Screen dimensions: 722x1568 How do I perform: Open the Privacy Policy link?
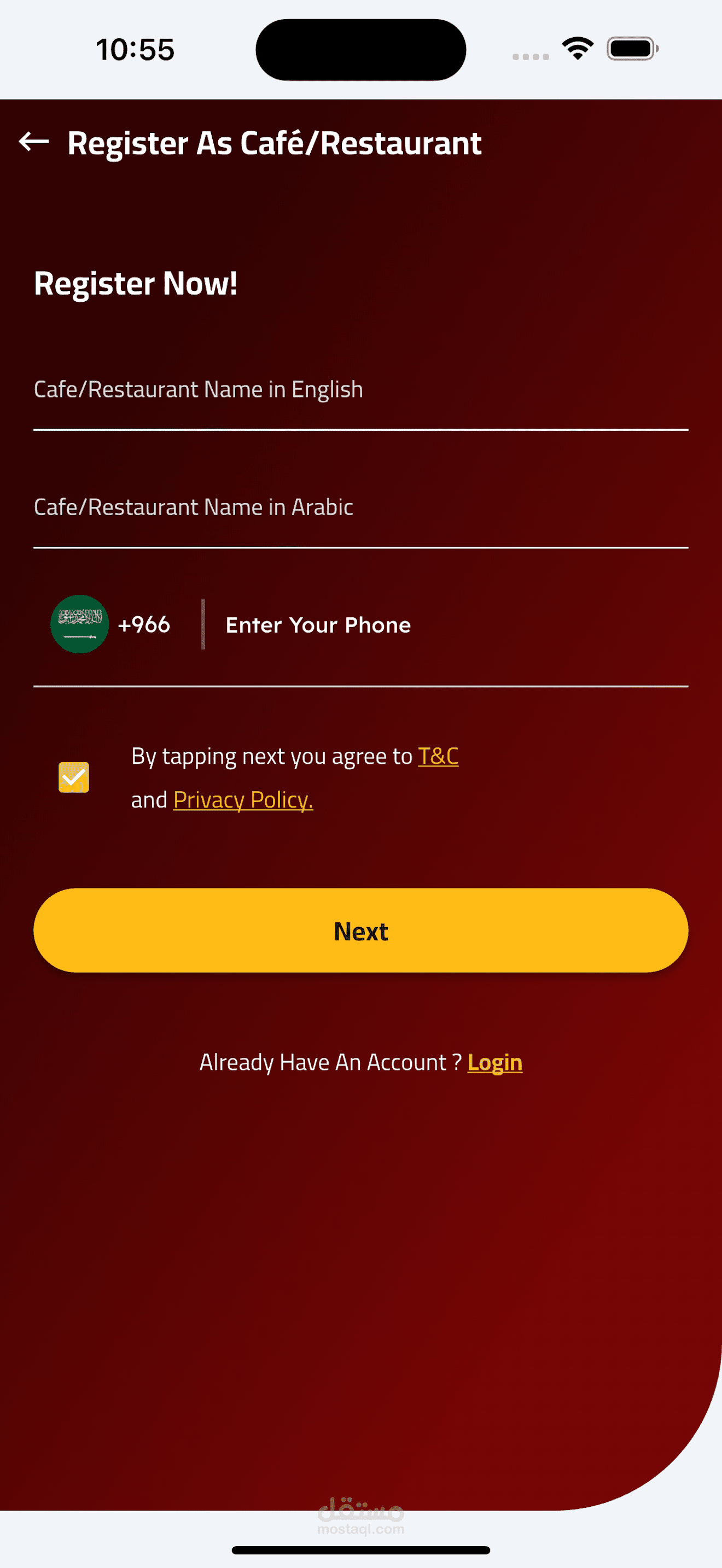point(243,800)
